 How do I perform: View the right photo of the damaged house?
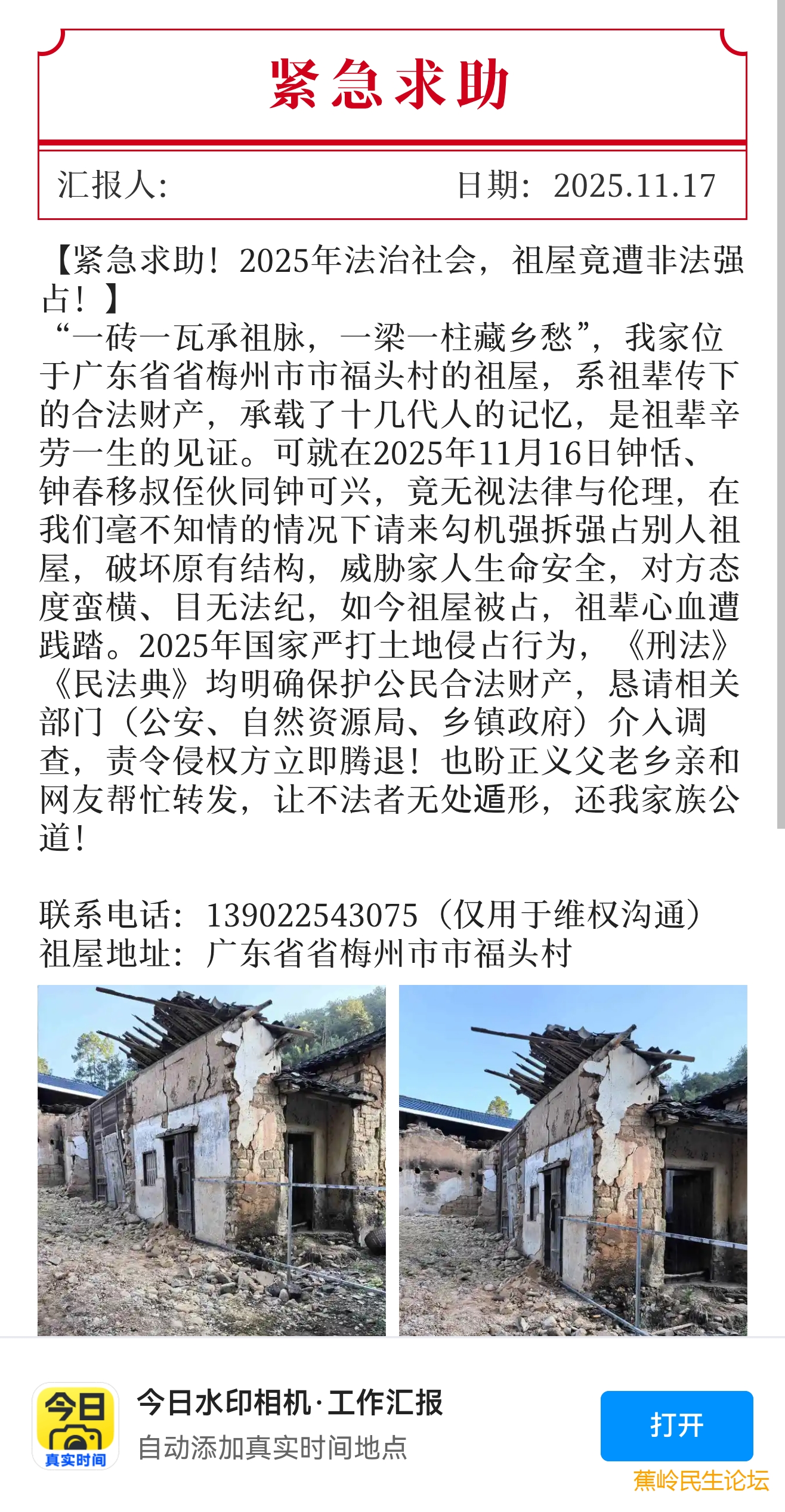[x=573, y=1160]
